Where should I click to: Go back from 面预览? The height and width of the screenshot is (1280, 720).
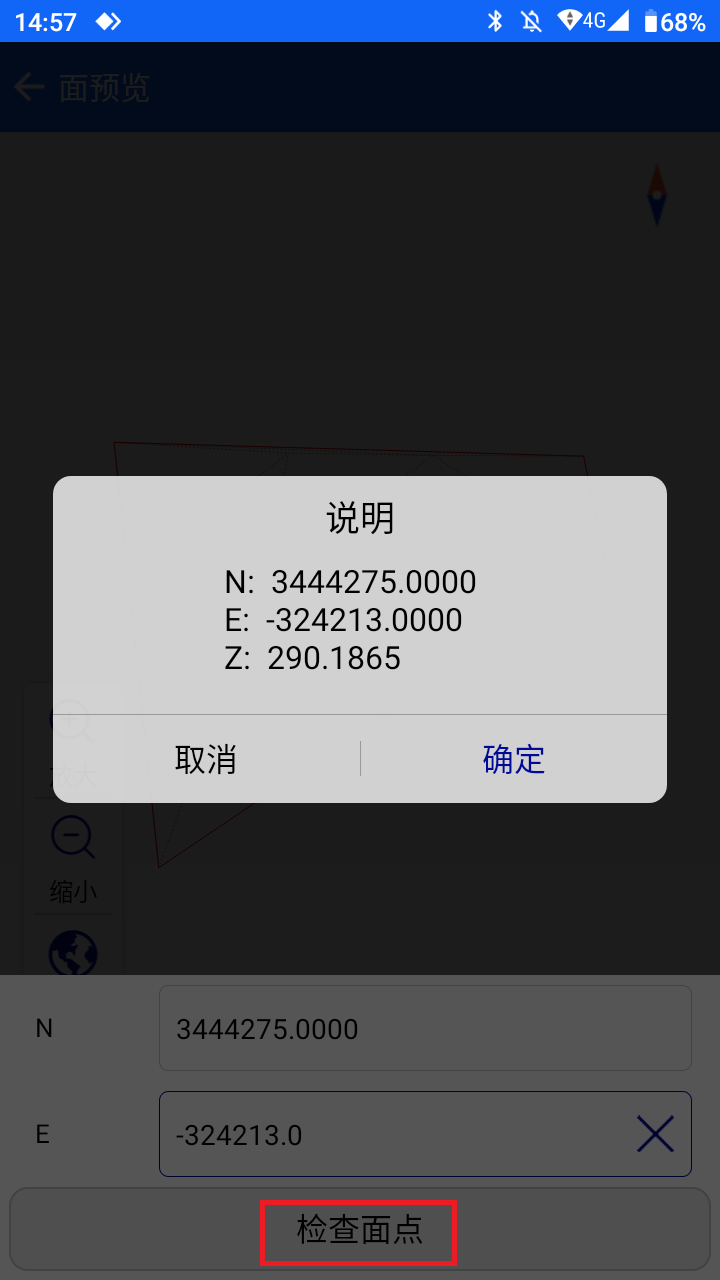tap(30, 88)
